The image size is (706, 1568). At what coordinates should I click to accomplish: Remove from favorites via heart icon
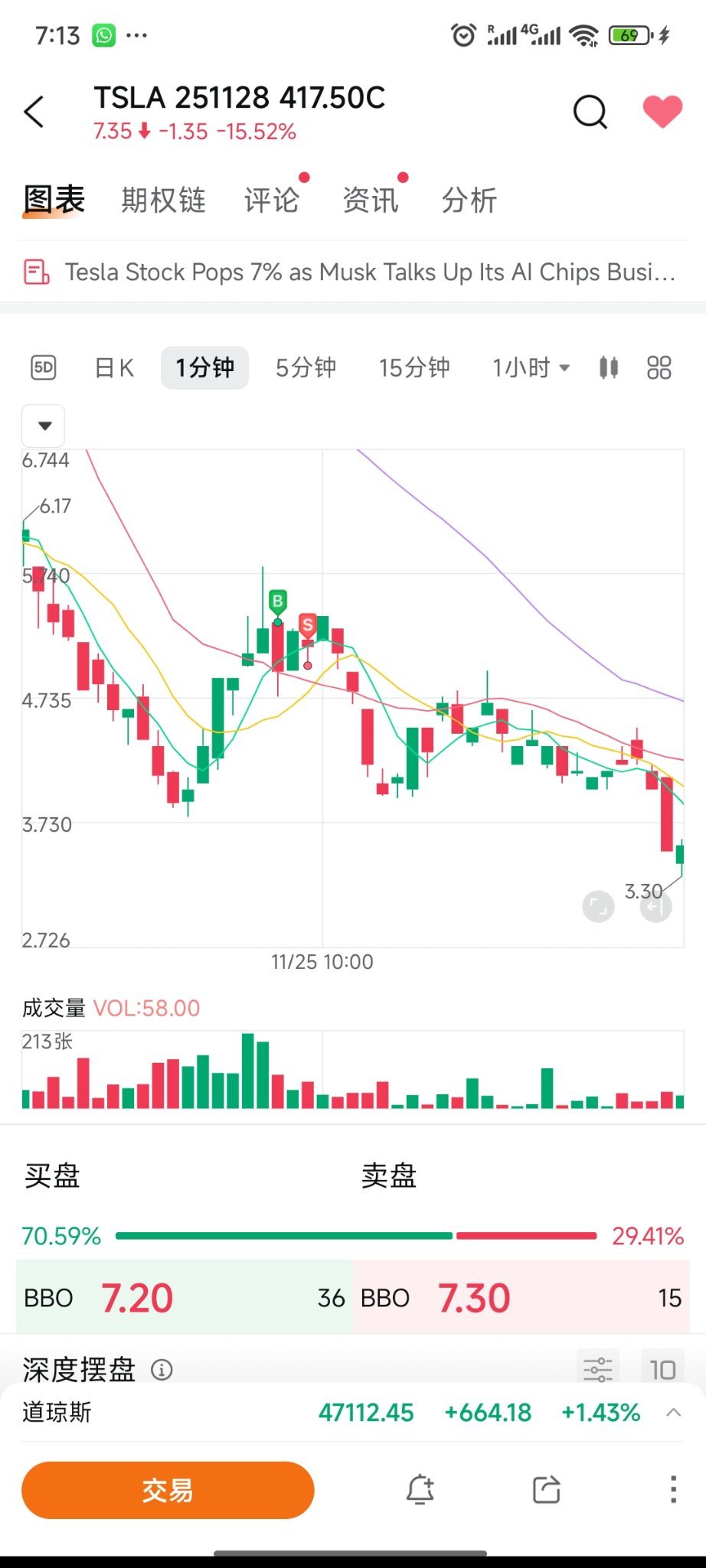pos(662,112)
